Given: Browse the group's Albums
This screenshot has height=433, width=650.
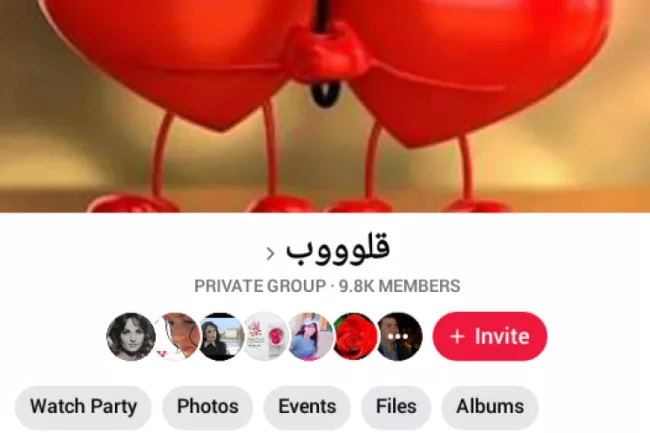Looking at the screenshot, I should point(489,407).
